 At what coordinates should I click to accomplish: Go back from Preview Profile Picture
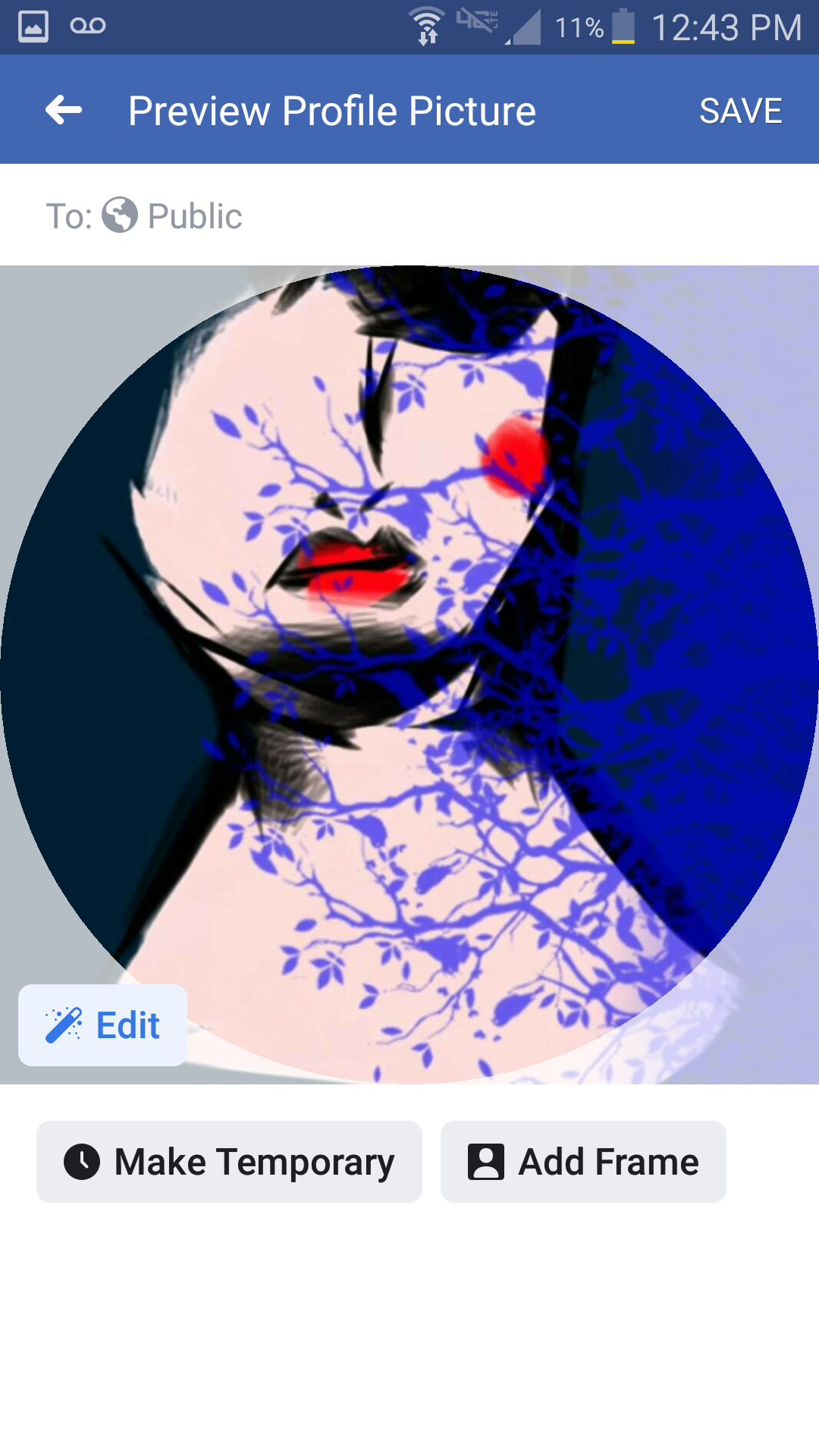pos(64,111)
